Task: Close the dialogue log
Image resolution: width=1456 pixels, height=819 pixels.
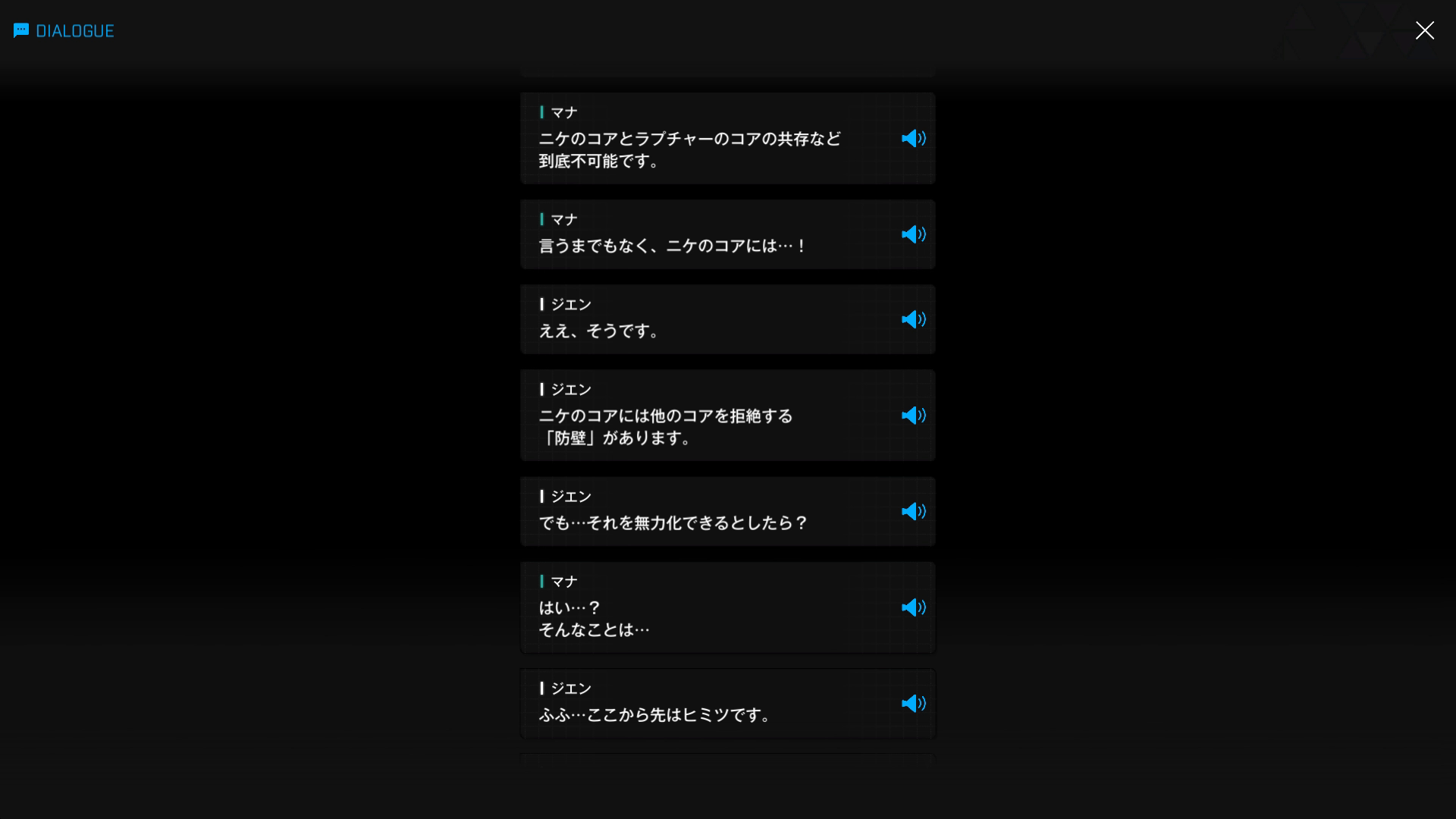Action: click(1424, 30)
